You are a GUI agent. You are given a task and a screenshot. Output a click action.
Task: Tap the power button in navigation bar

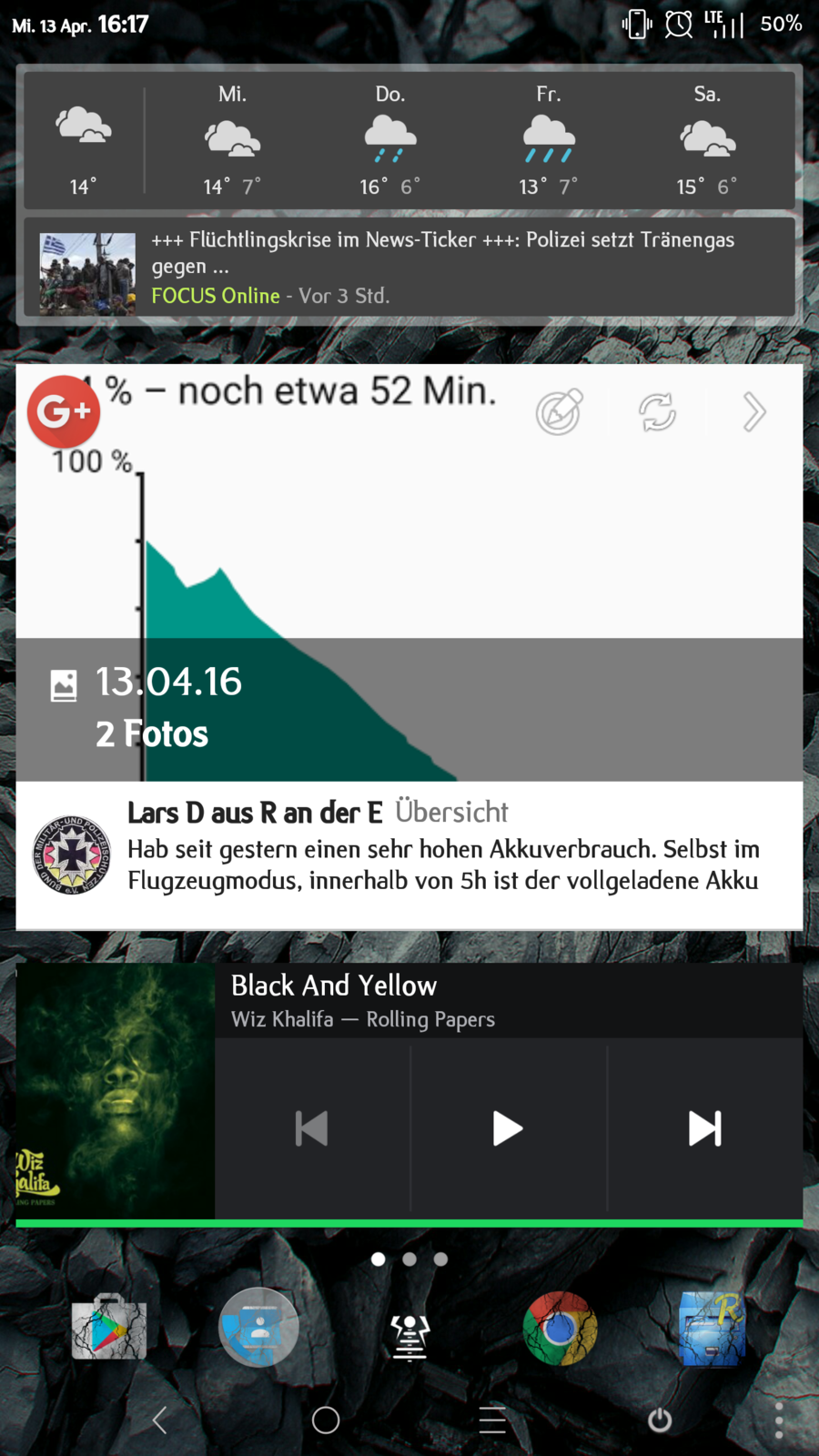(660, 1420)
